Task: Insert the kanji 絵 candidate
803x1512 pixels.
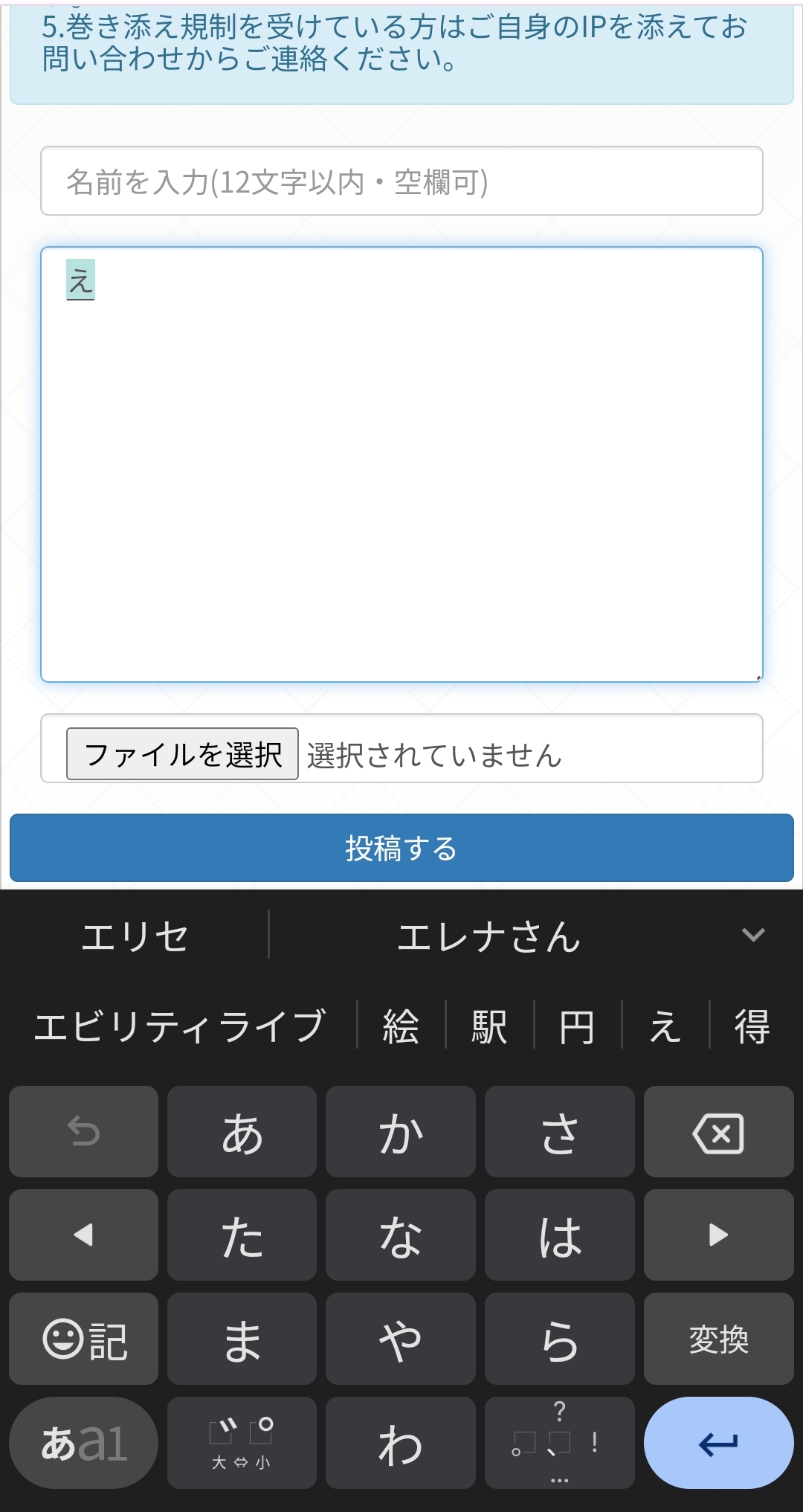Action: [x=401, y=1026]
